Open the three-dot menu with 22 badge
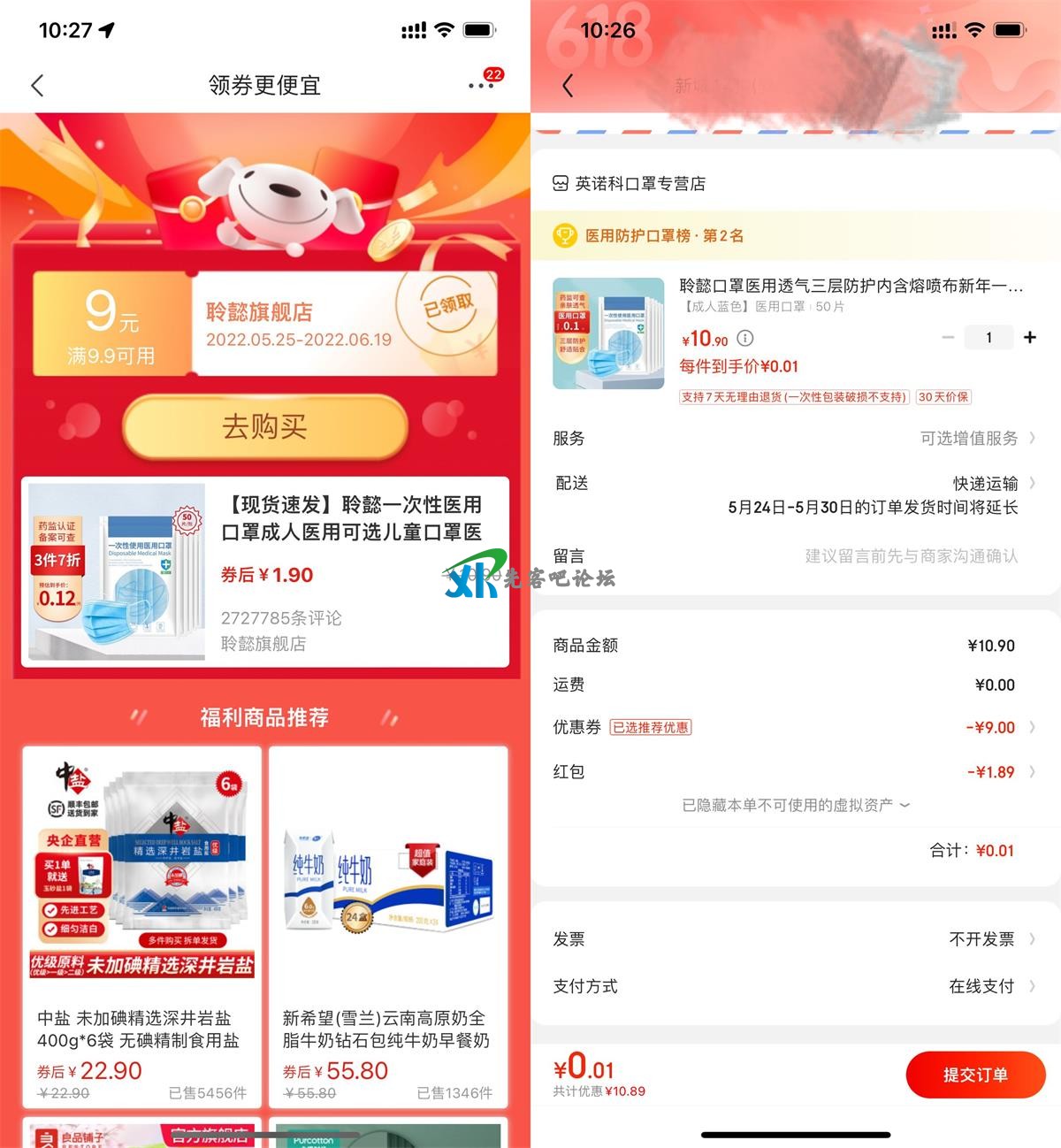The image size is (1061, 1148). tap(481, 86)
